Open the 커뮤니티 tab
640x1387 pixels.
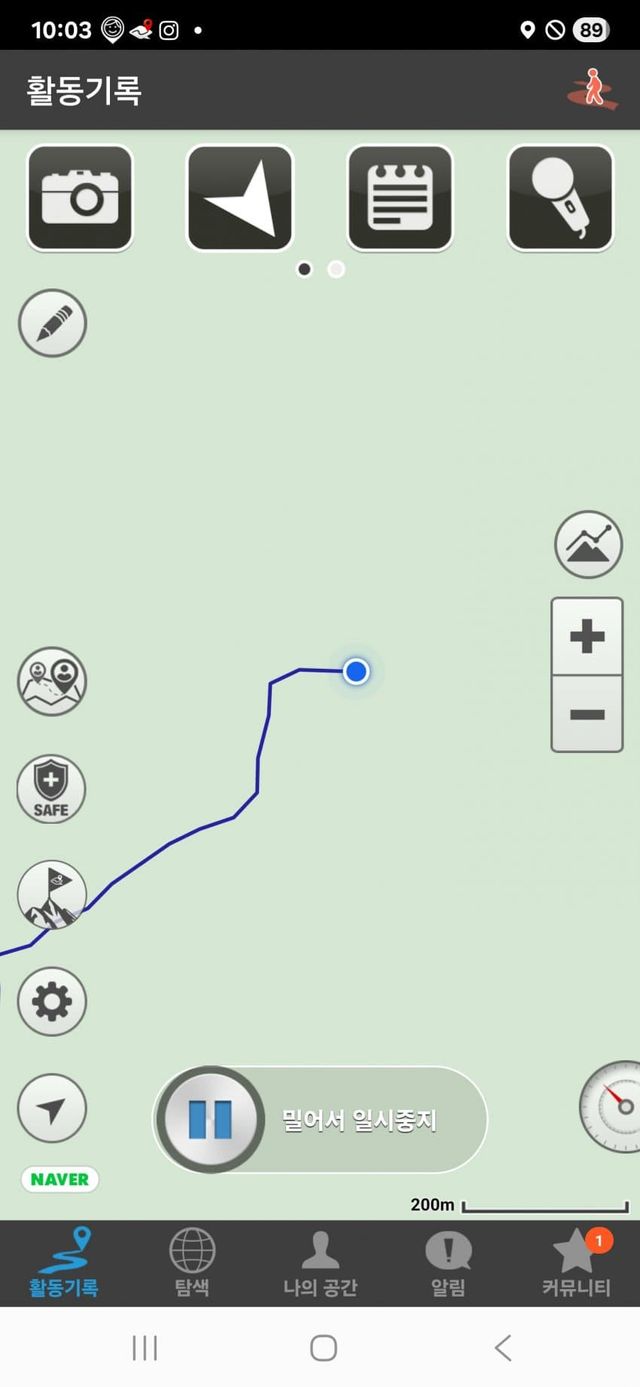576,1263
